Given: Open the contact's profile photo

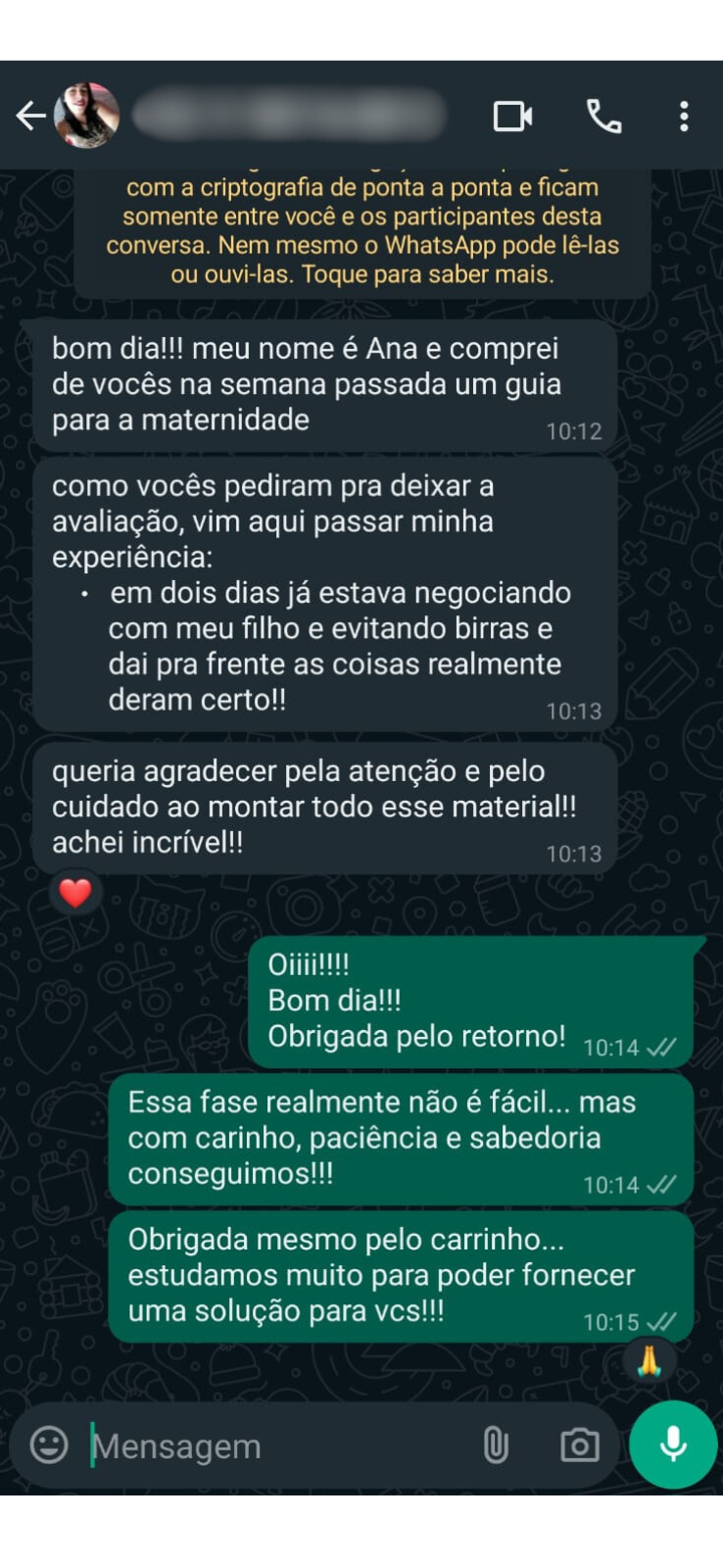Looking at the screenshot, I should 87,116.
